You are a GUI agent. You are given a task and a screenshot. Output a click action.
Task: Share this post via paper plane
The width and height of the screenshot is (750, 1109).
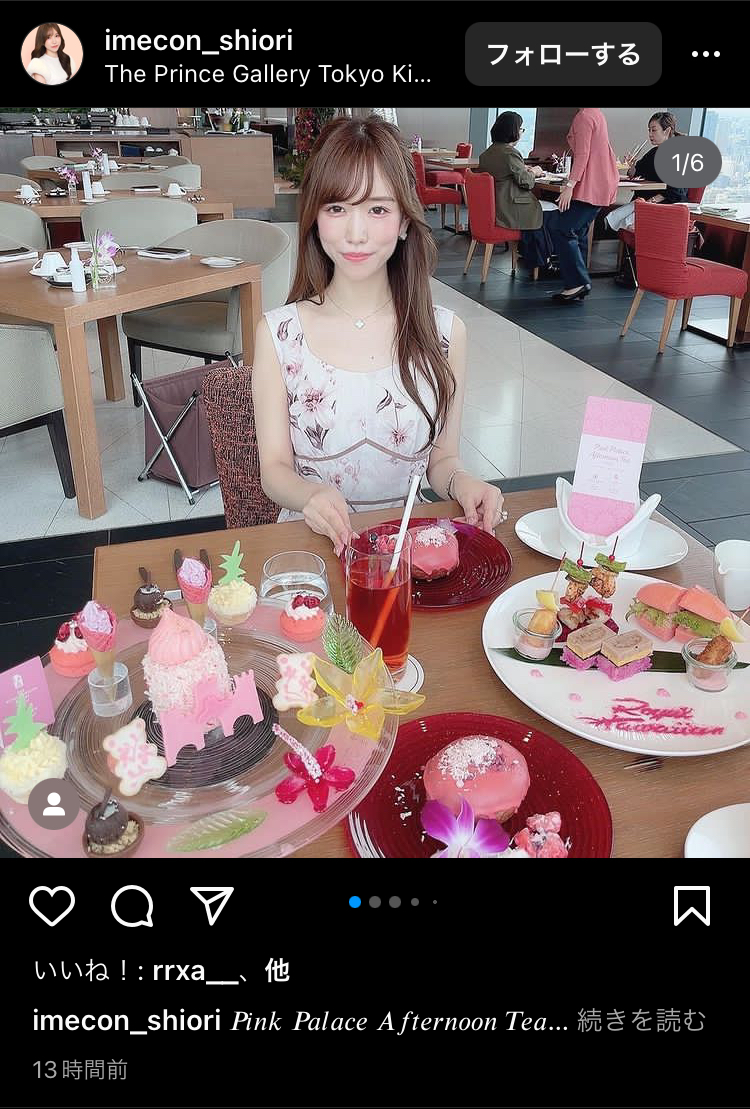pyautogui.click(x=212, y=906)
